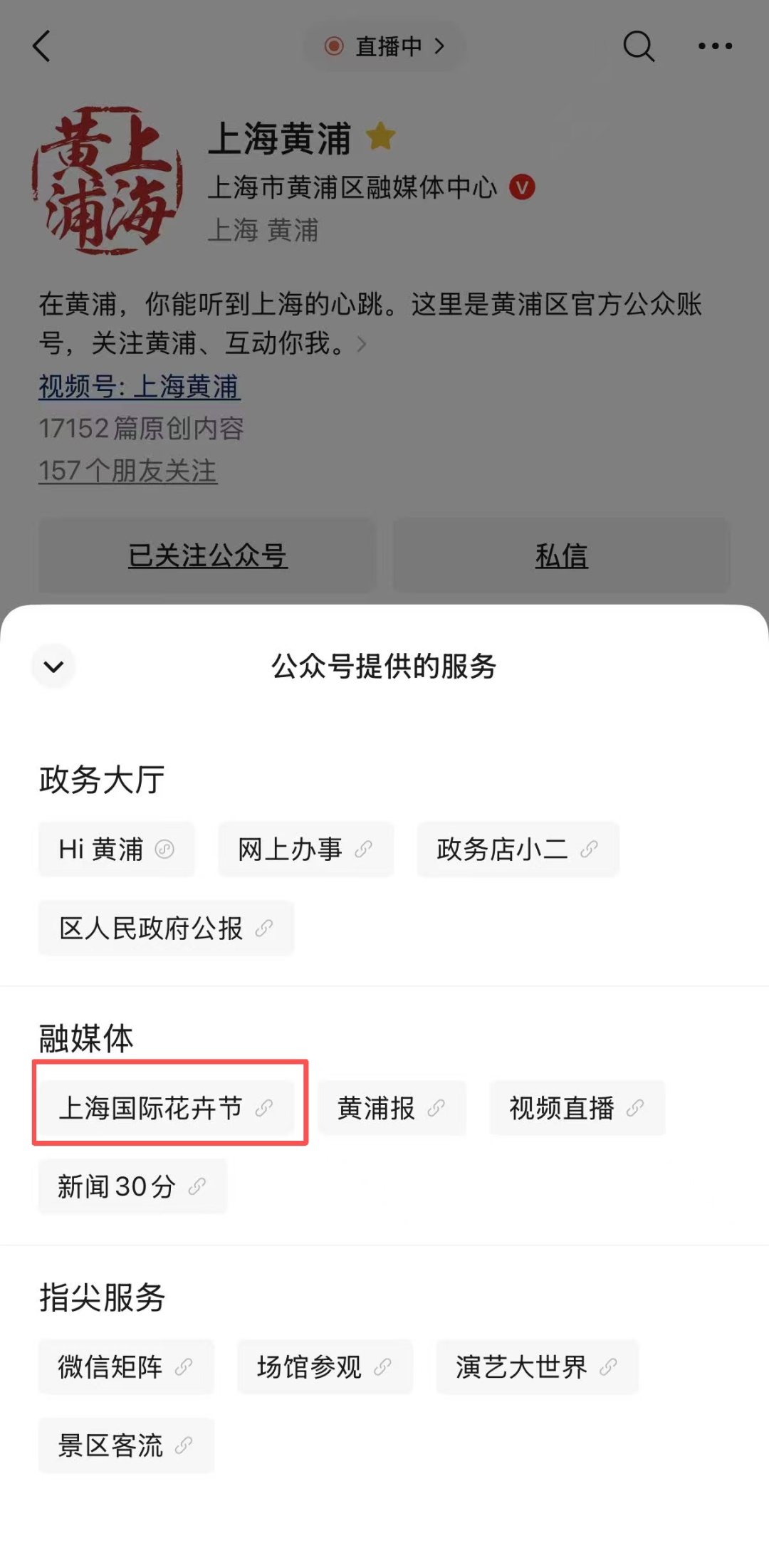Viewport: 769px width, 1568px height.
Task: Launch 视频直播
Action: (577, 1108)
